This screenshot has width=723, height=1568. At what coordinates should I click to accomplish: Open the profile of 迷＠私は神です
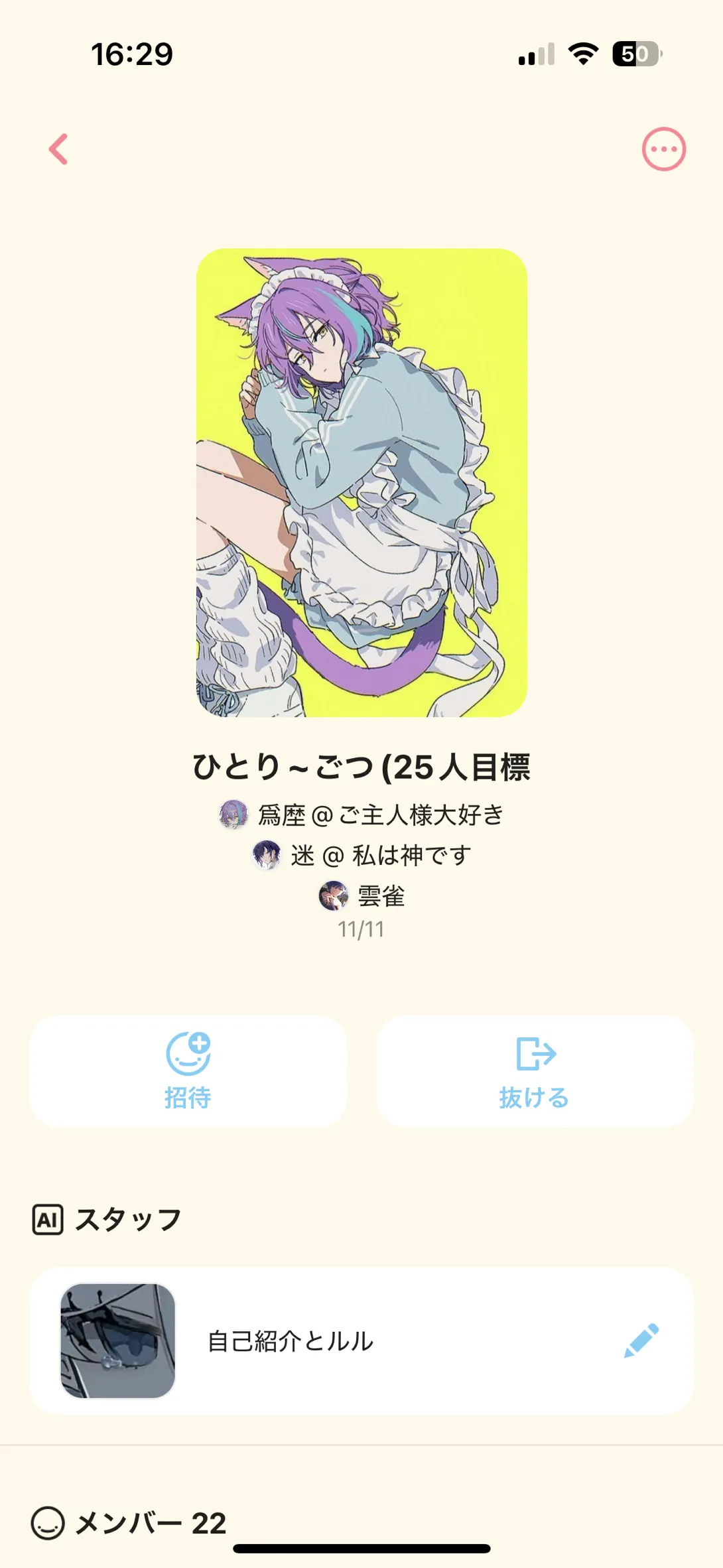362,856
